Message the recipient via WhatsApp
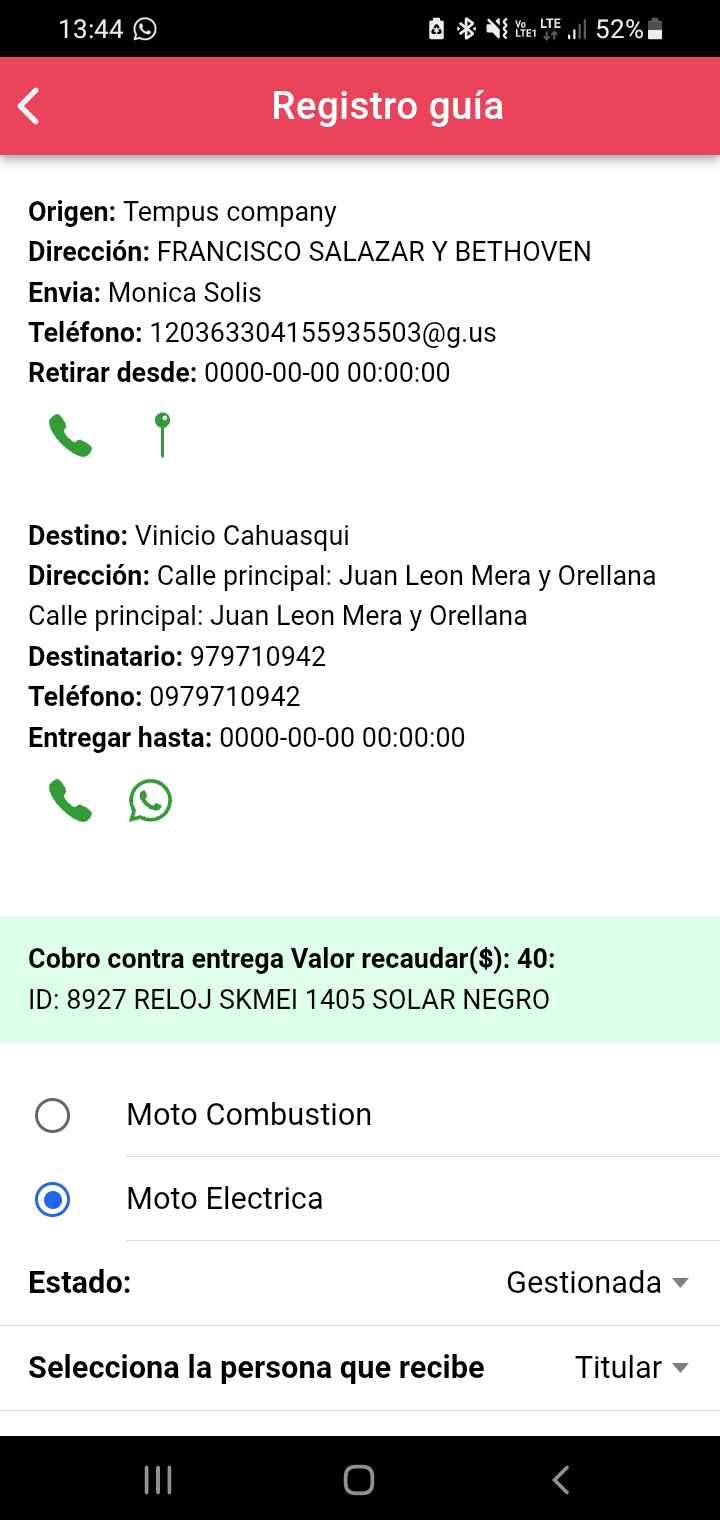This screenshot has height=1520, width=720. [150, 801]
